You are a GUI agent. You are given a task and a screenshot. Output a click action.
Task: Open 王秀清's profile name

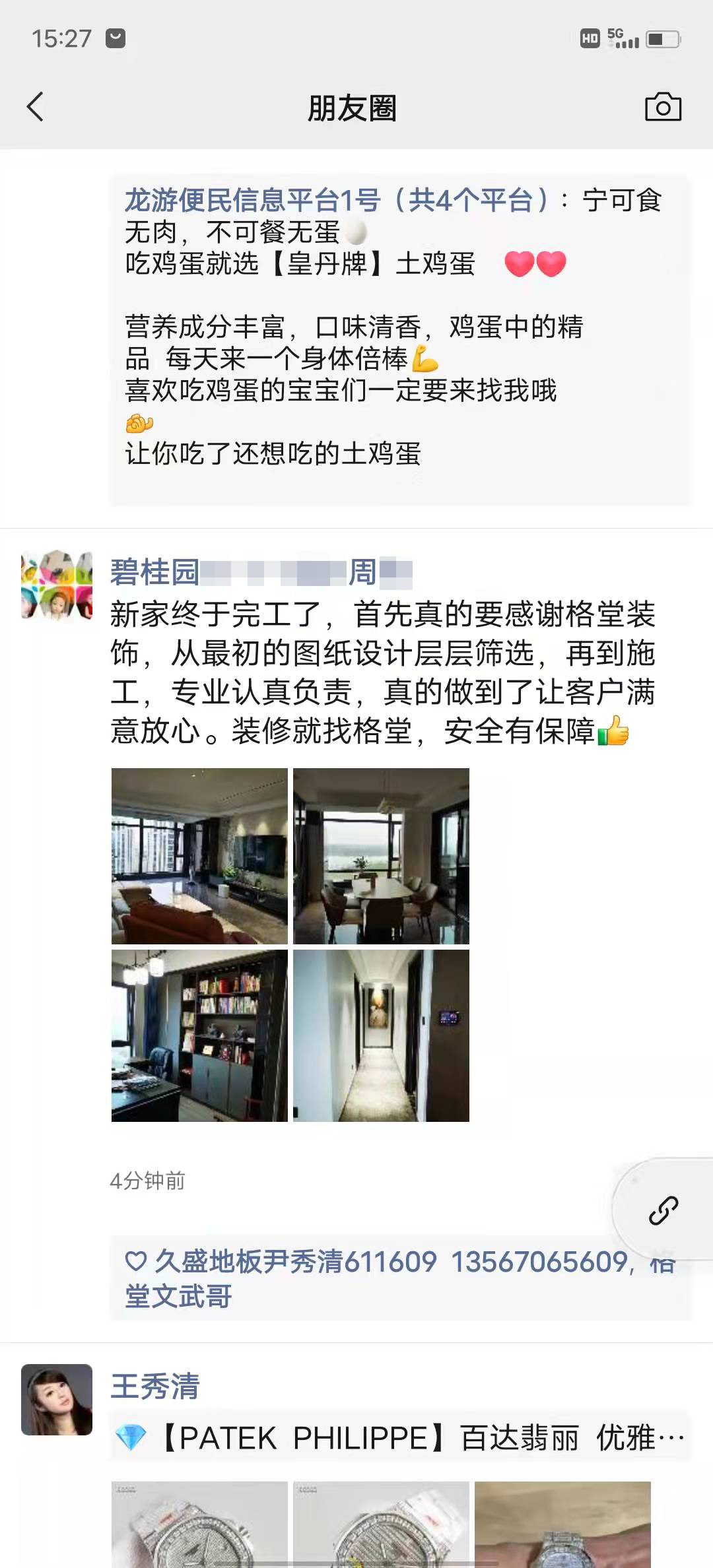pos(155,1386)
